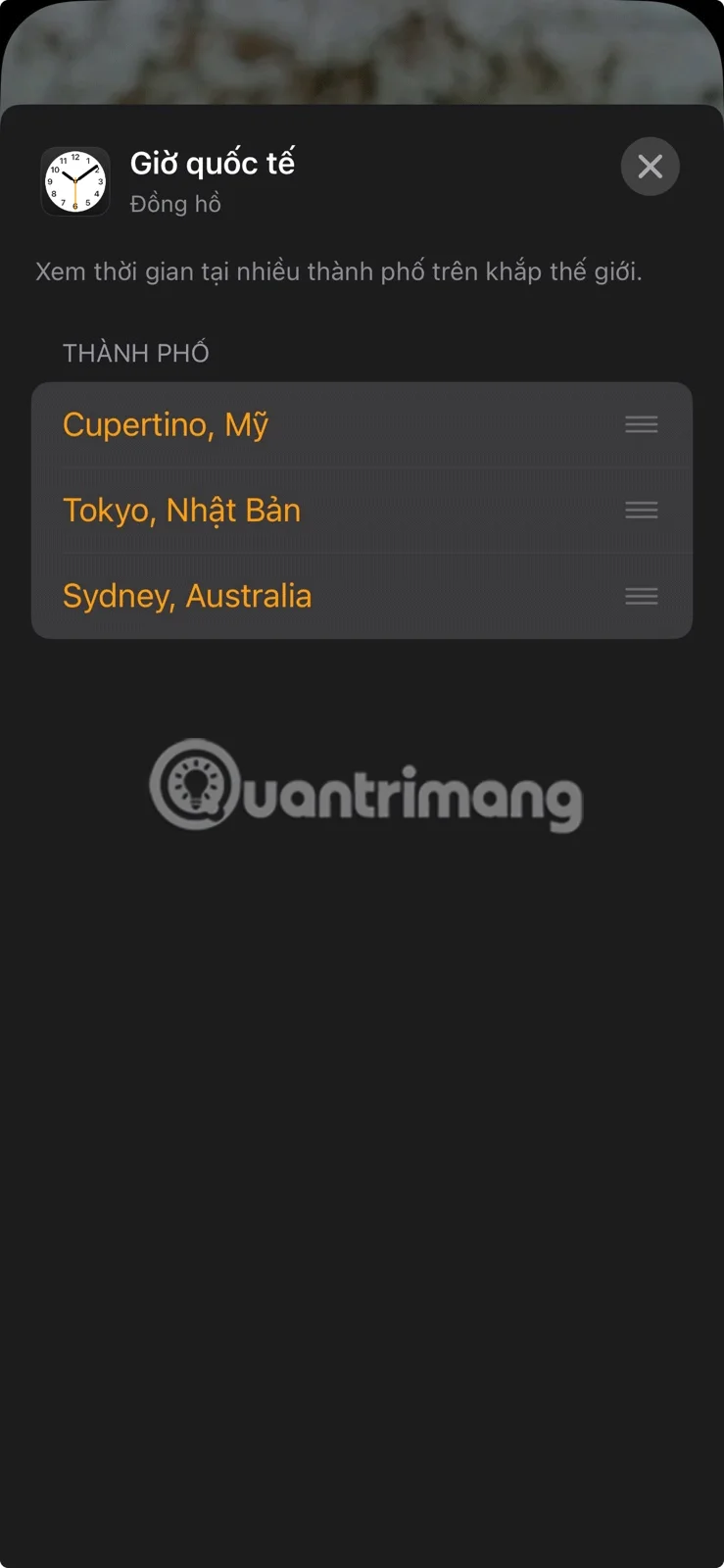The height and width of the screenshot is (1568, 724).
Task: Select the Tokyo, Nhật Bản city row
Action: [182, 511]
